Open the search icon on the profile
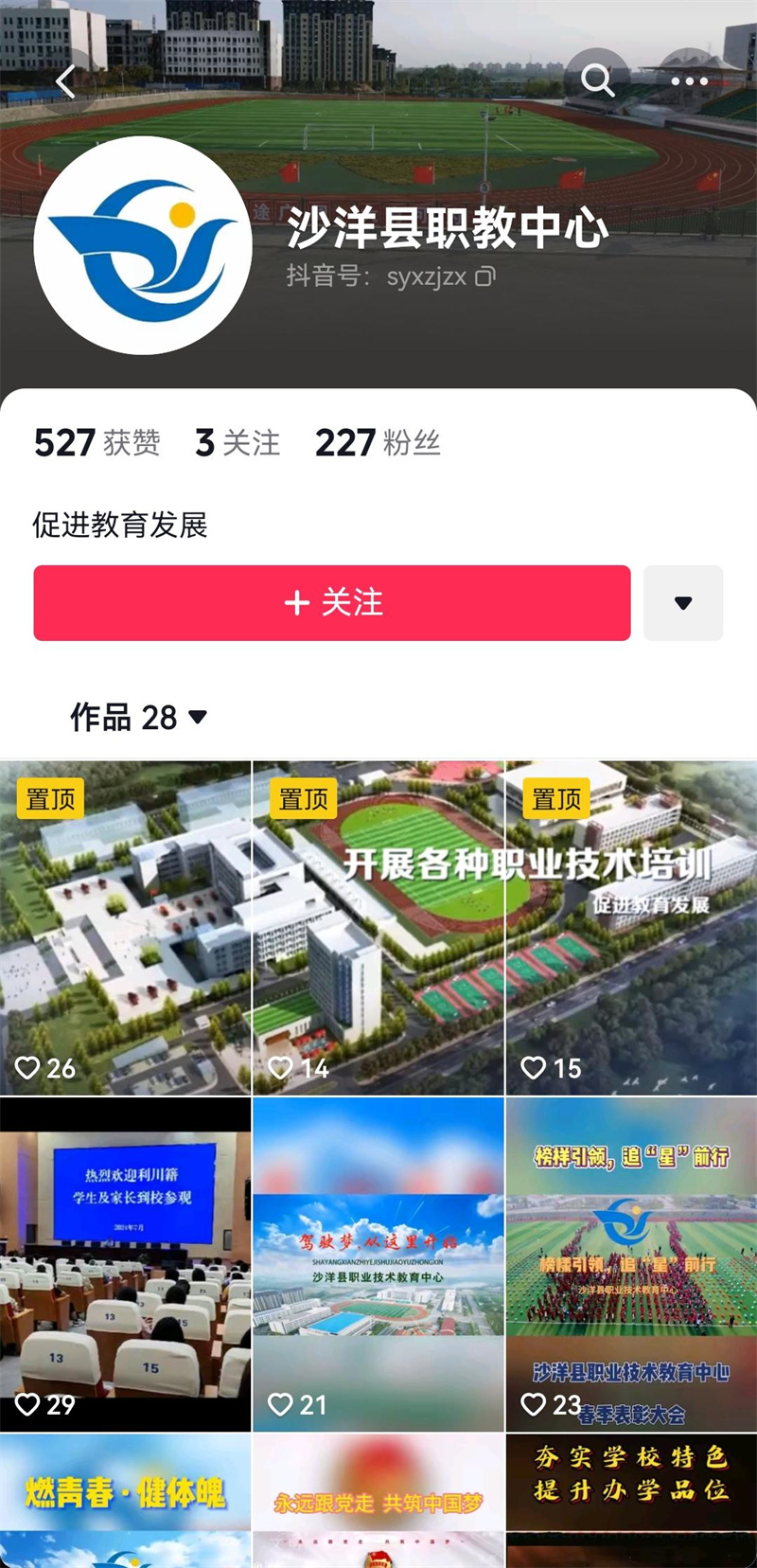The width and height of the screenshot is (757, 1568). [597, 80]
